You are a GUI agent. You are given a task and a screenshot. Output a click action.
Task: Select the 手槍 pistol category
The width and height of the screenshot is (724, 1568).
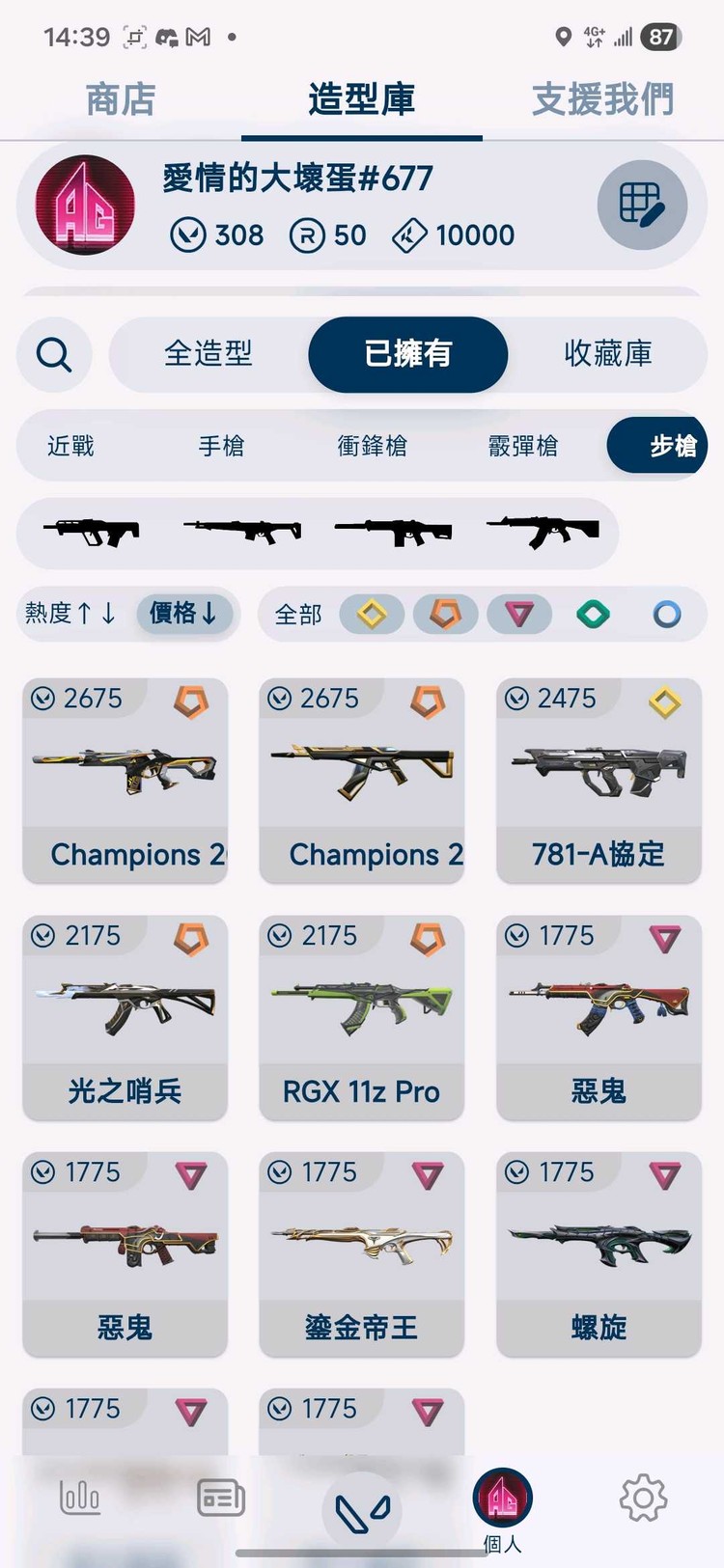tap(221, 446)
